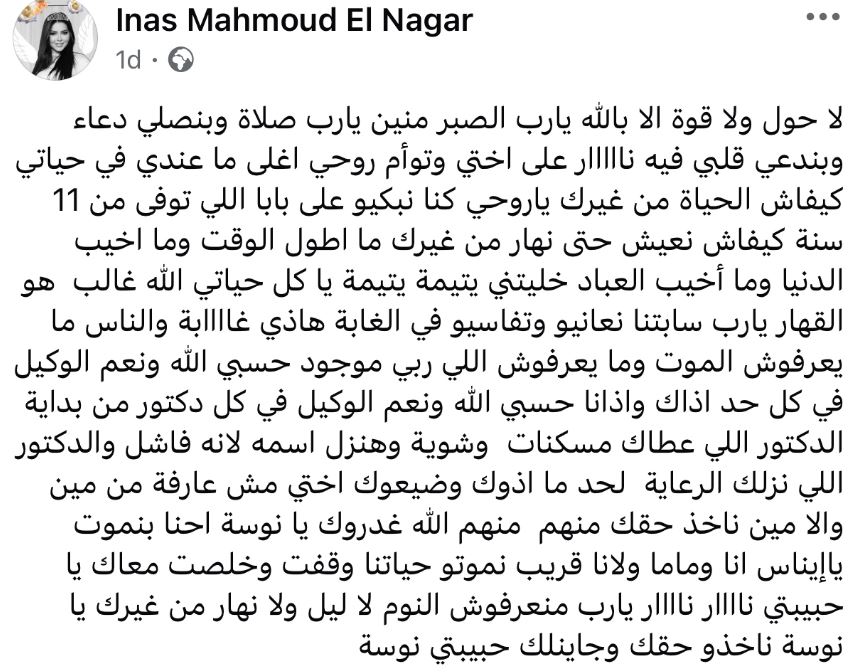The width and height of the screenshot is (860, 672).
Task: Tap the public audience globe icon
Action: click(181, 61)
